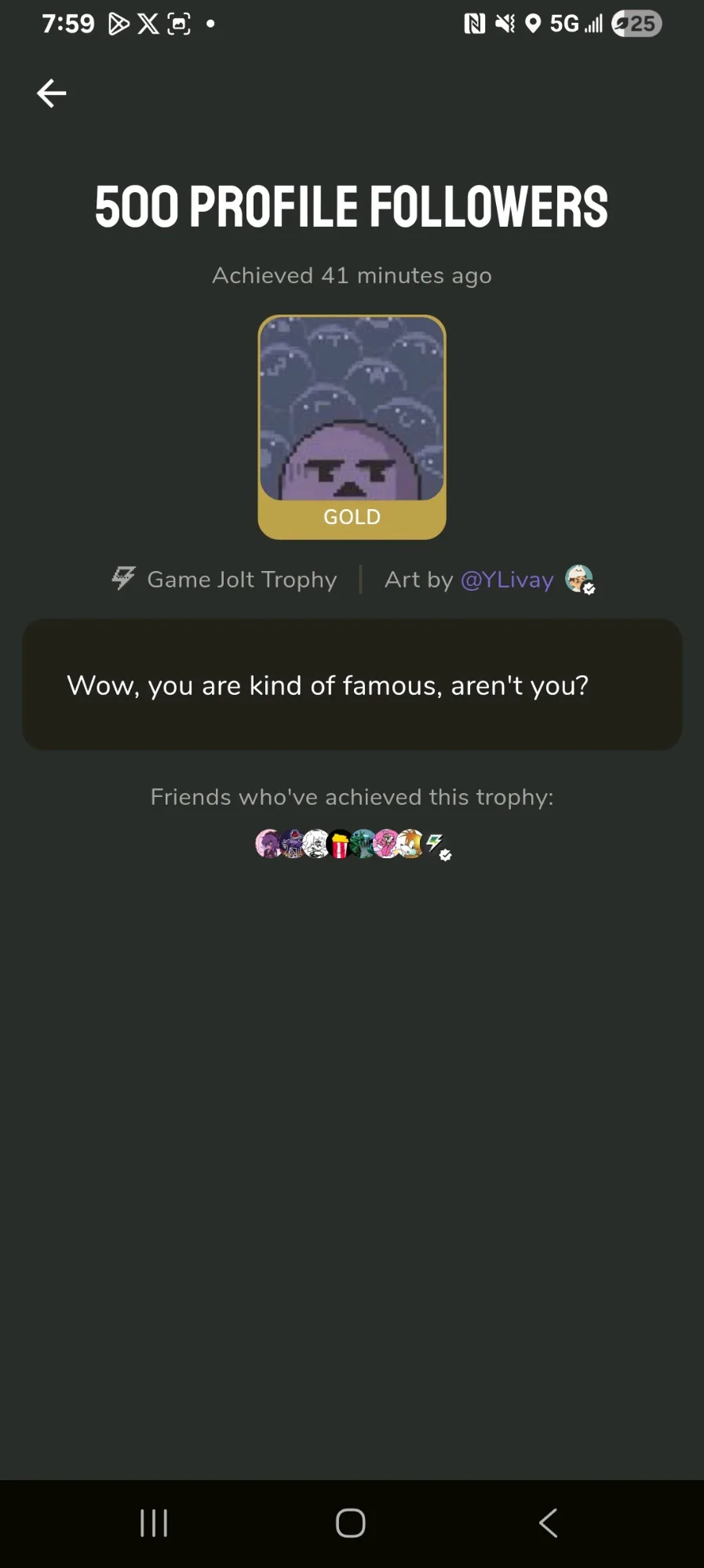Go back using the top arrow

(52, 93)
